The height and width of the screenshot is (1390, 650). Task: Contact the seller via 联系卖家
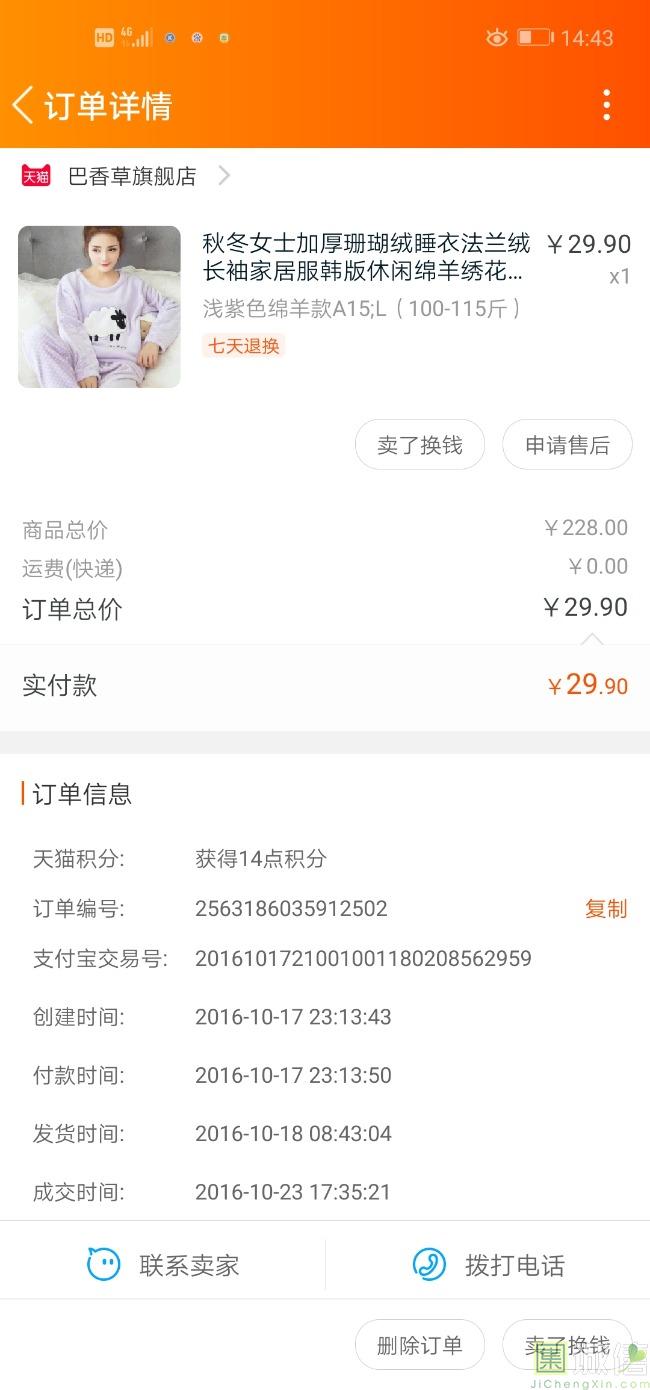coord(163,1265)
